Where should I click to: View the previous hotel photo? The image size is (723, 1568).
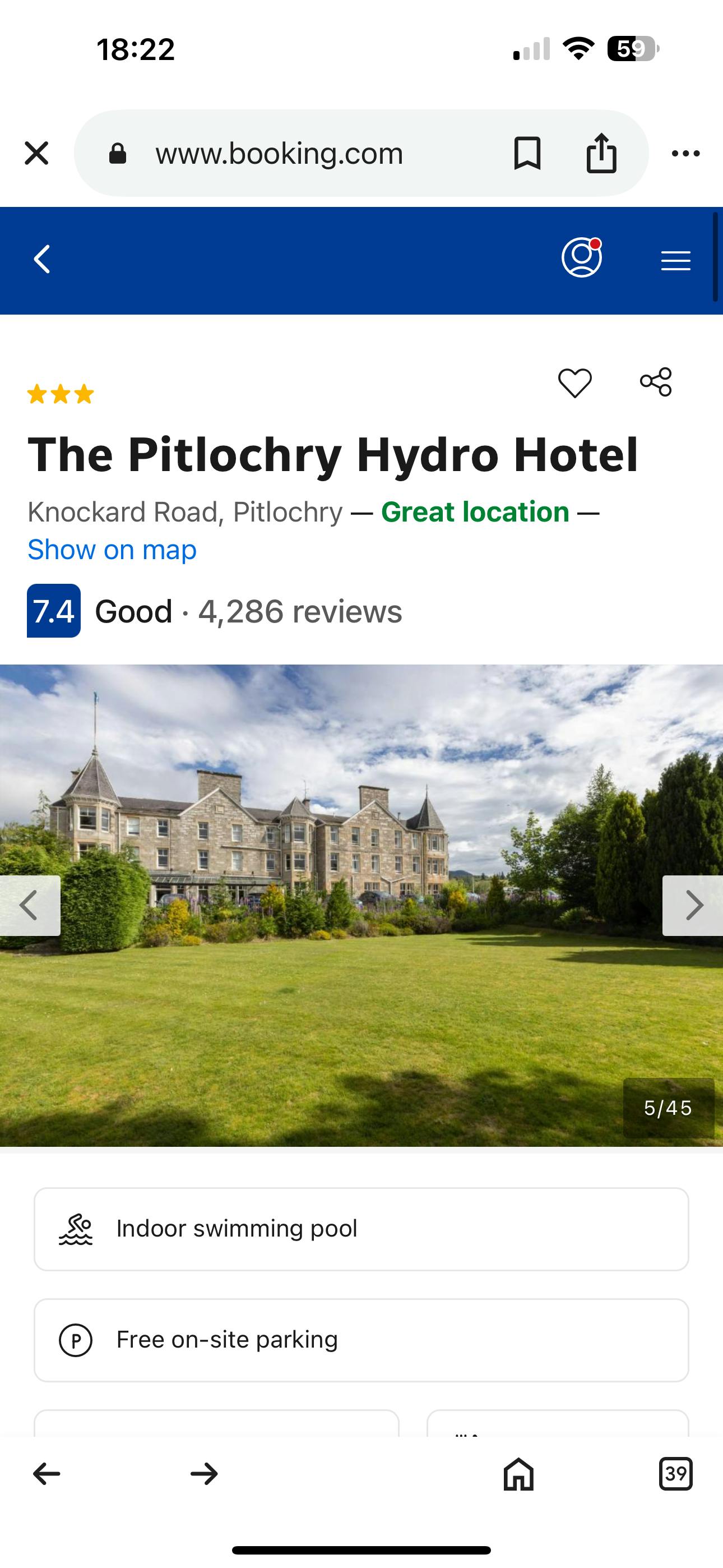pos(29,905)
